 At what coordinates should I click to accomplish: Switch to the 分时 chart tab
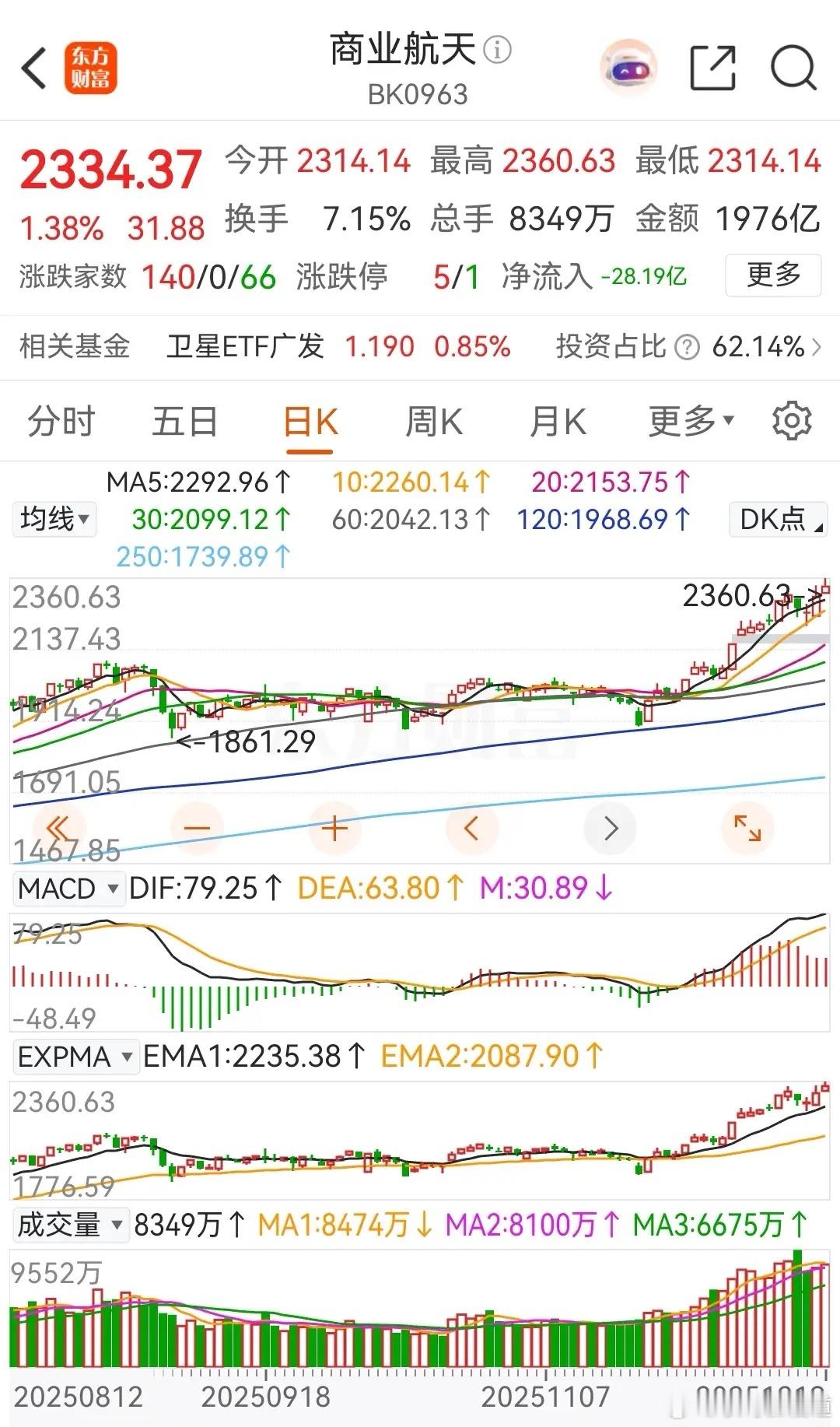[61, 422]
